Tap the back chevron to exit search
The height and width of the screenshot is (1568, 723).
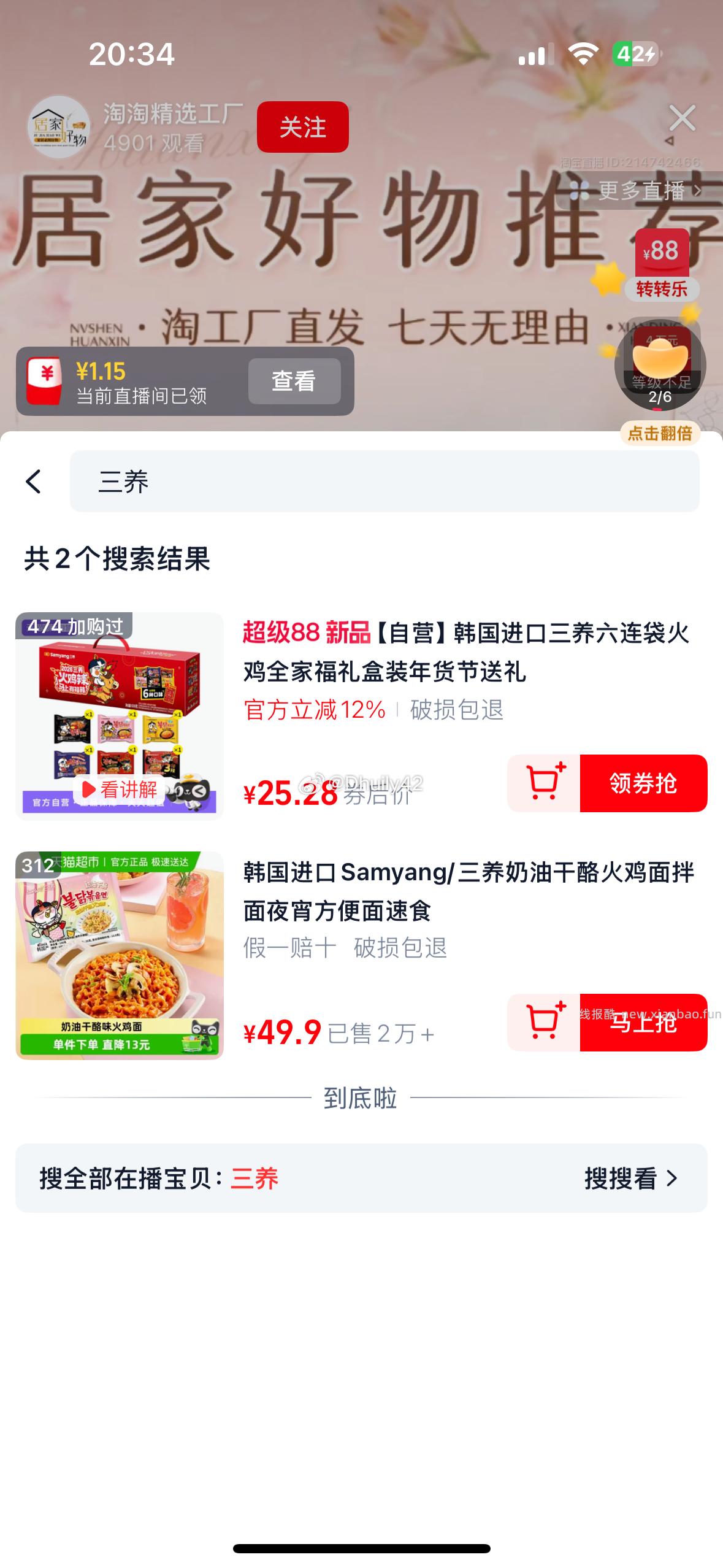click(x=34, y=482)
